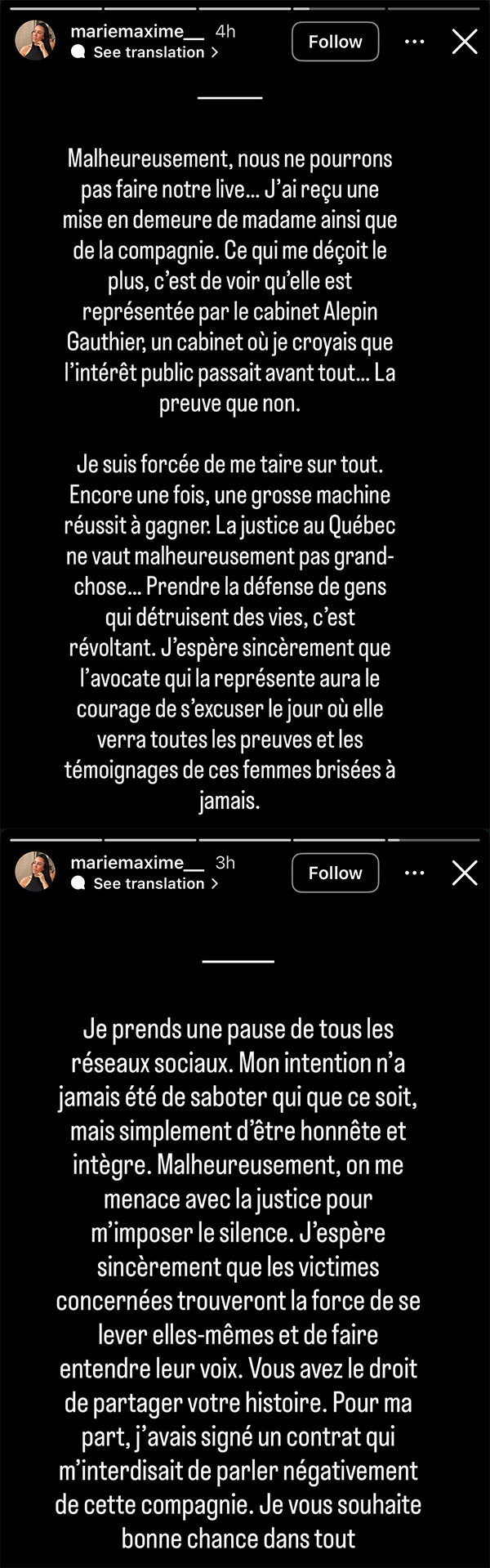Close the 4h story with the X
490x1568 pixels.
click(x=465, y=42)
